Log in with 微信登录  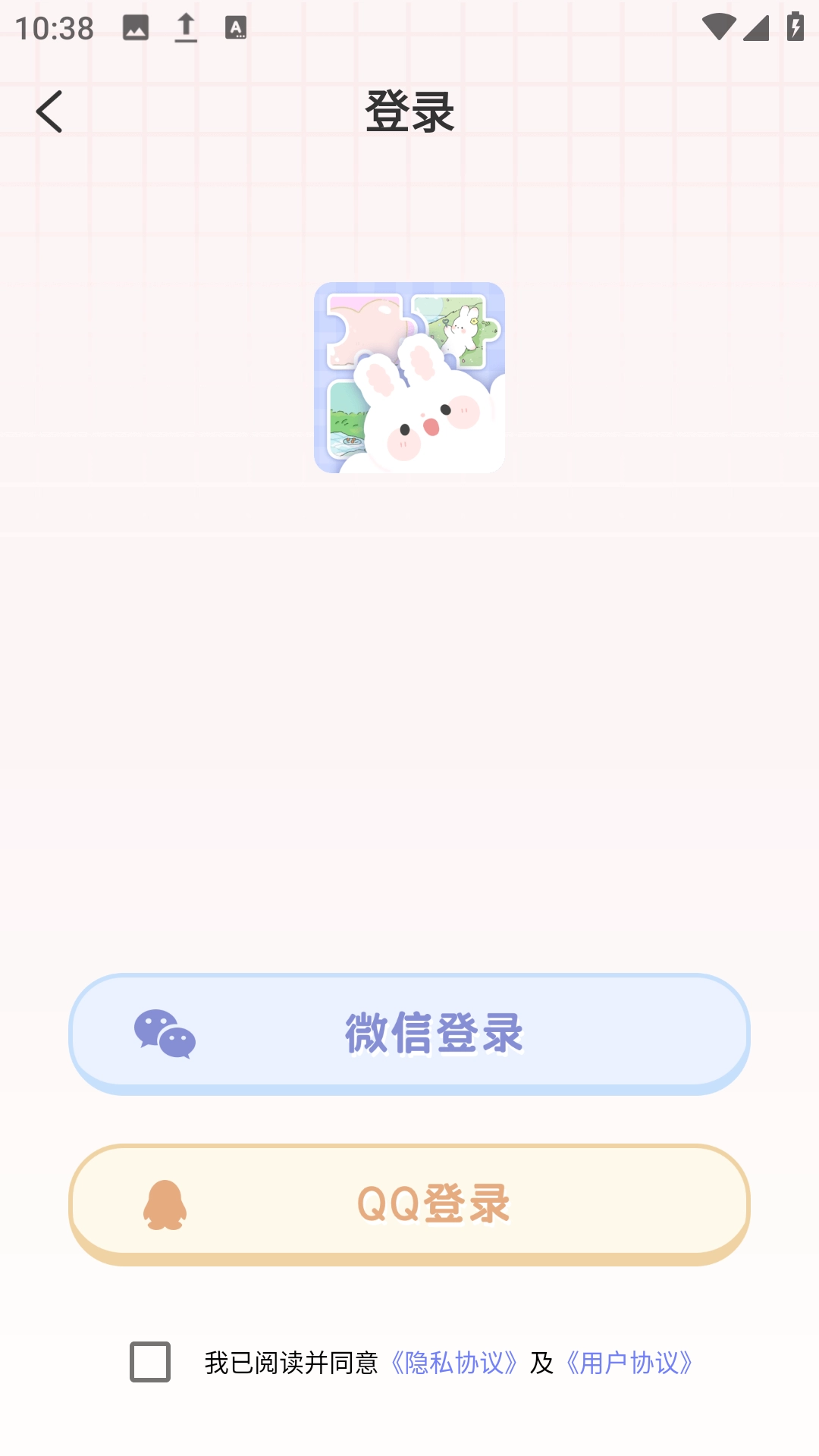pos(409,1033)
